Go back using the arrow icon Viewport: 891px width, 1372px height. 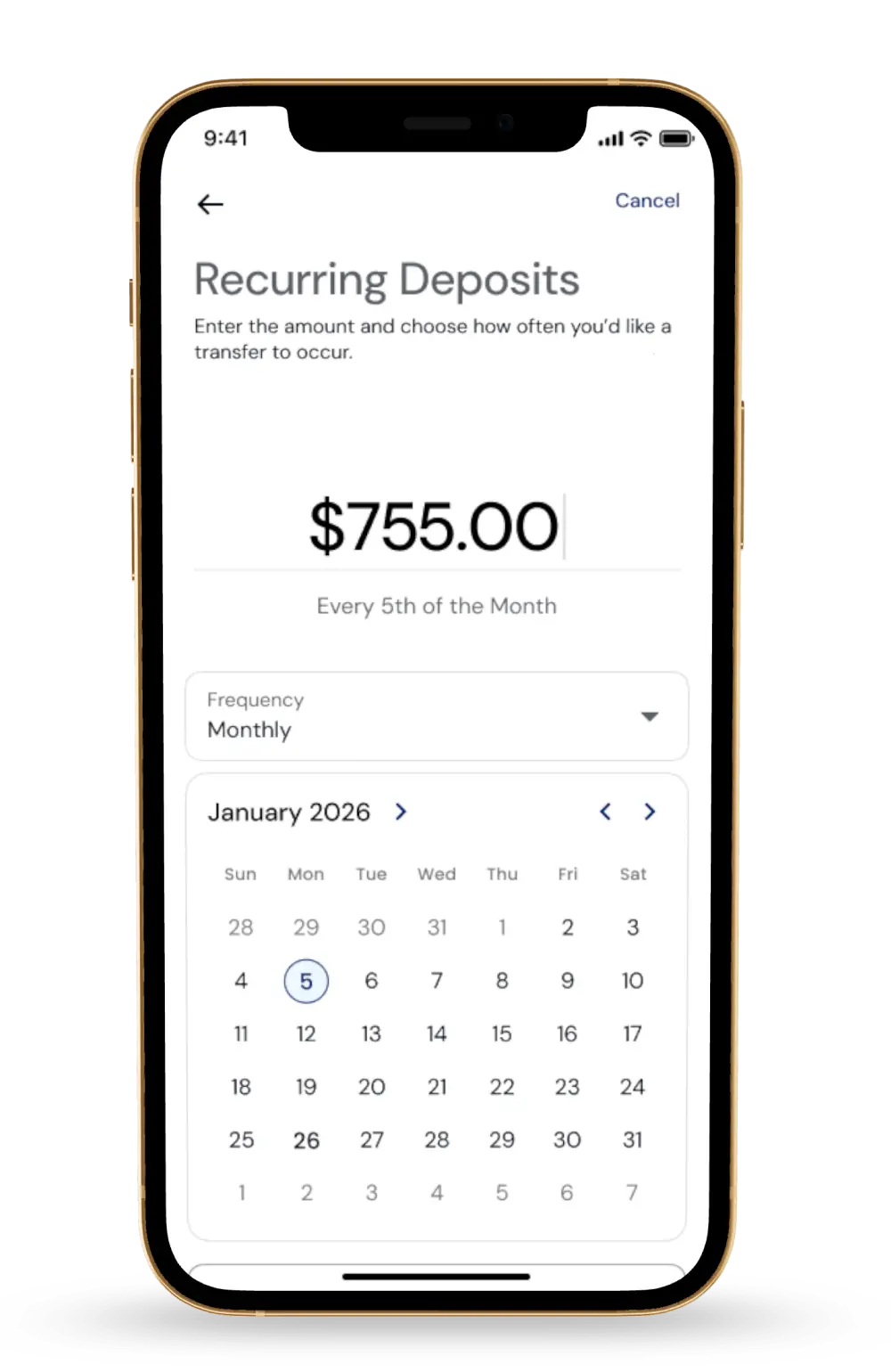coord(210,205)
